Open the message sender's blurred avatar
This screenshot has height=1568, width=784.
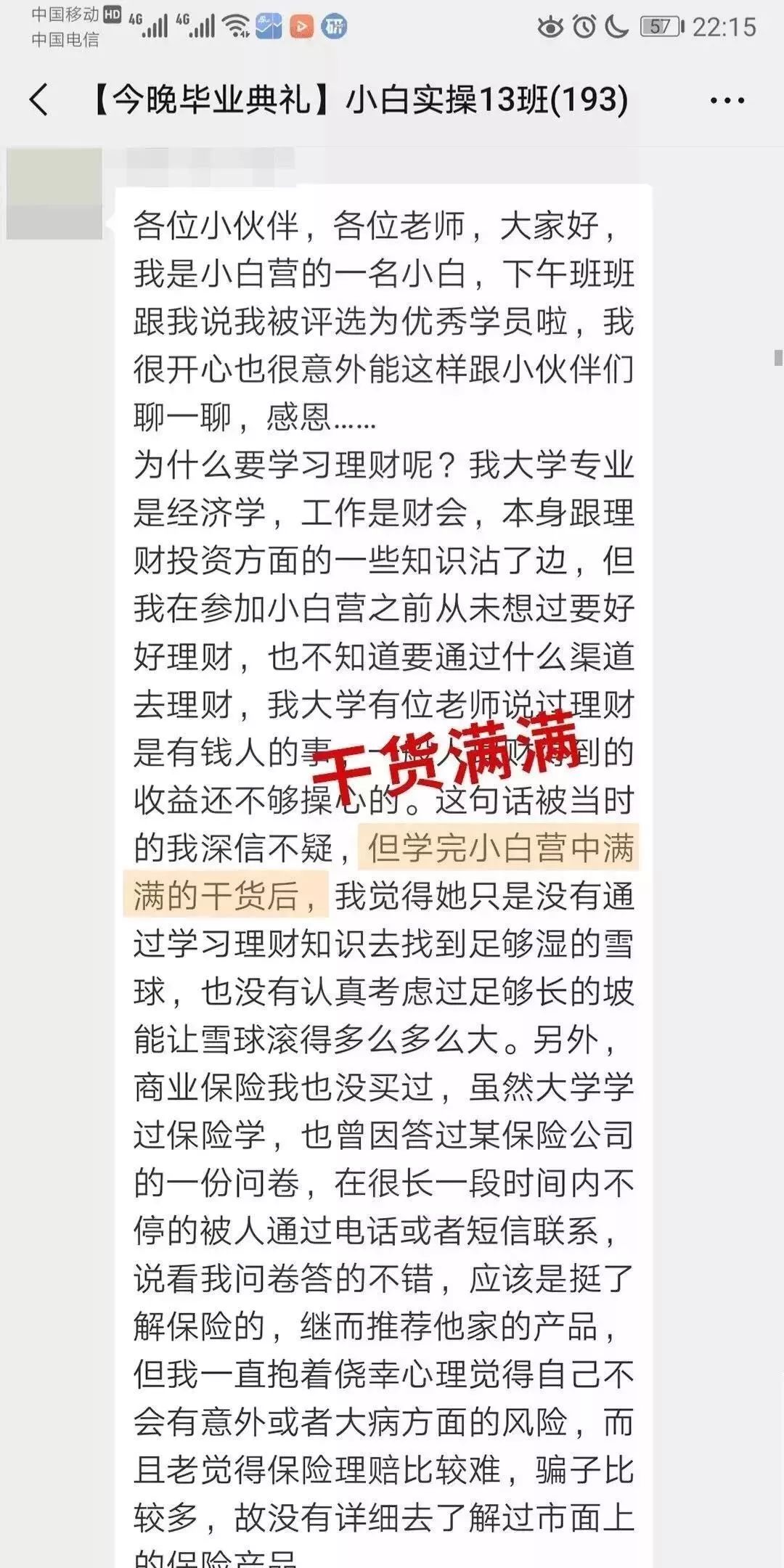click(x=54, y=193)
